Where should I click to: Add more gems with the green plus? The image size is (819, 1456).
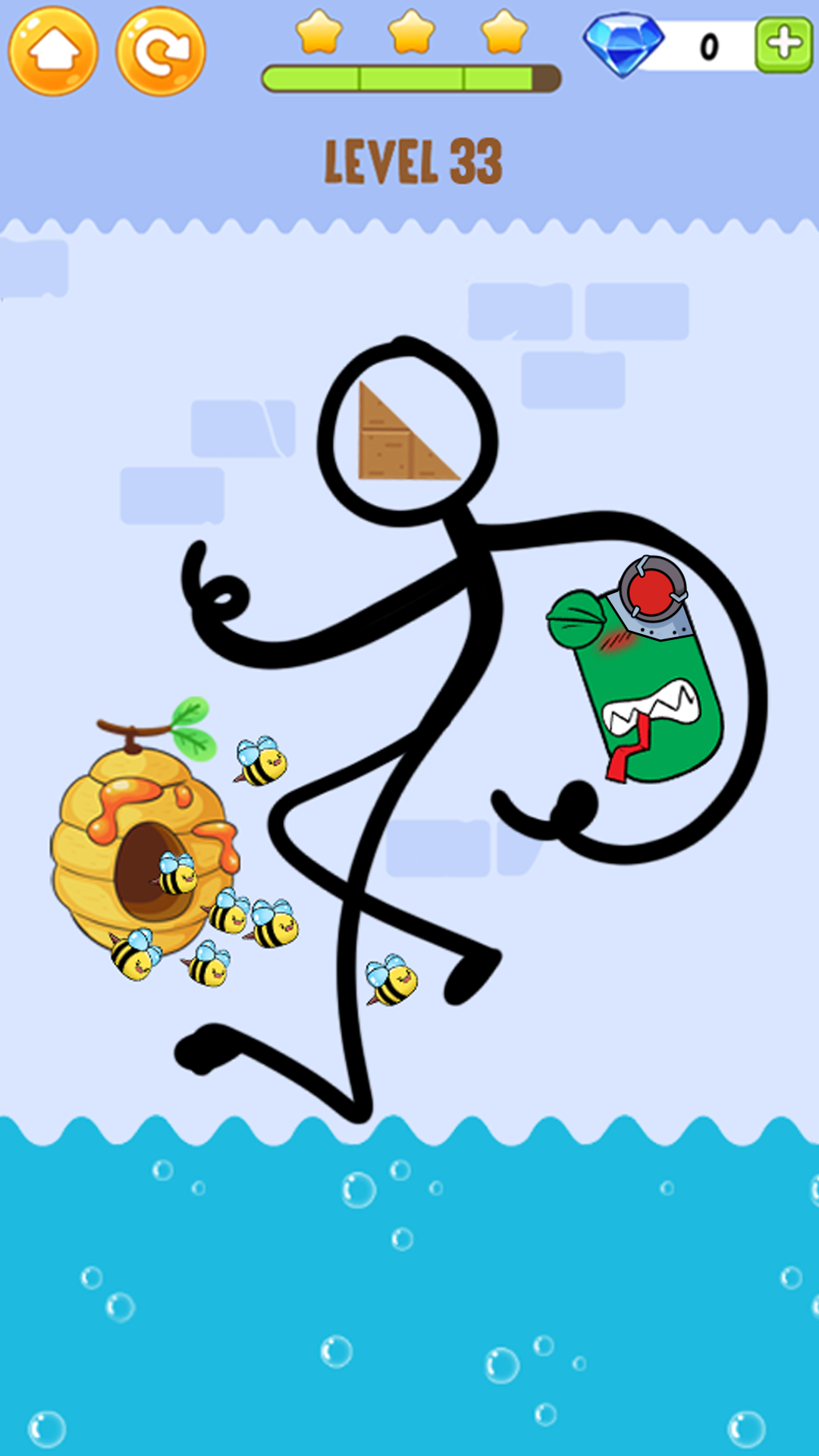click(x=783, y=45)
